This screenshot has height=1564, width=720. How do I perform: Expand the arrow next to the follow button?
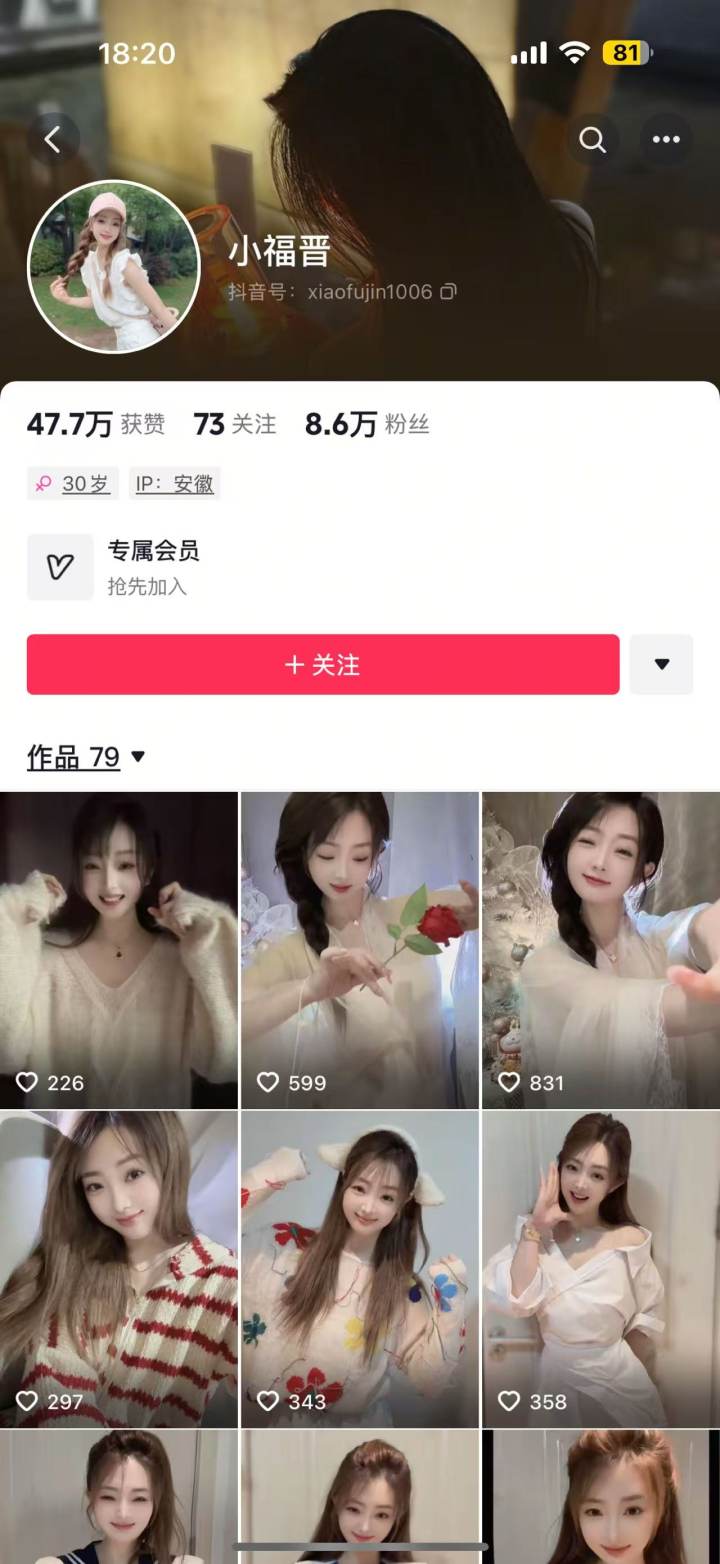[661, 664]
